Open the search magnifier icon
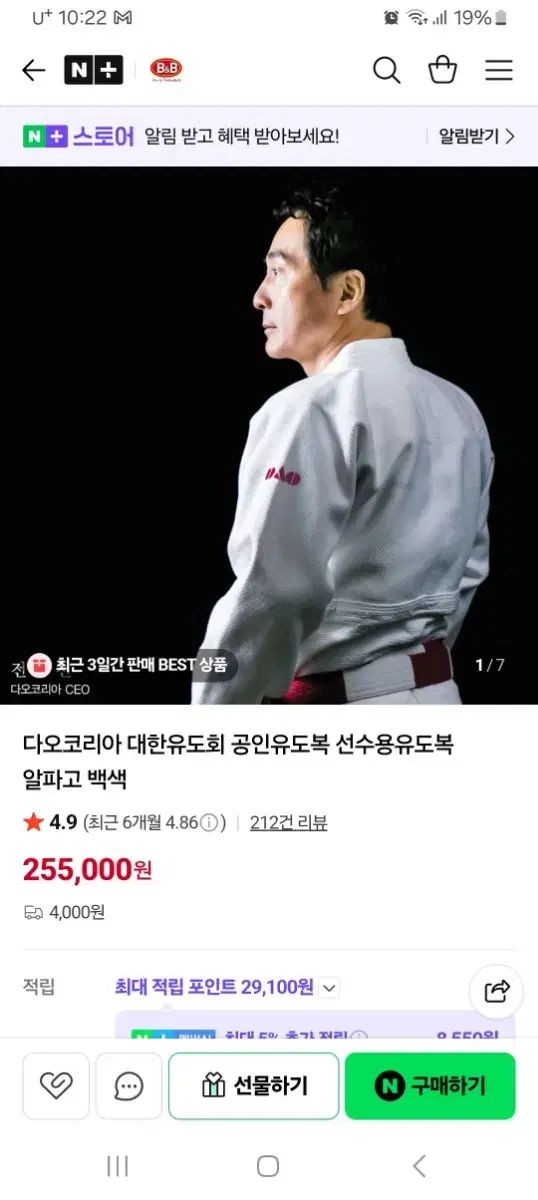Viewport: 538px width, 1200px height. coord(387,70)
